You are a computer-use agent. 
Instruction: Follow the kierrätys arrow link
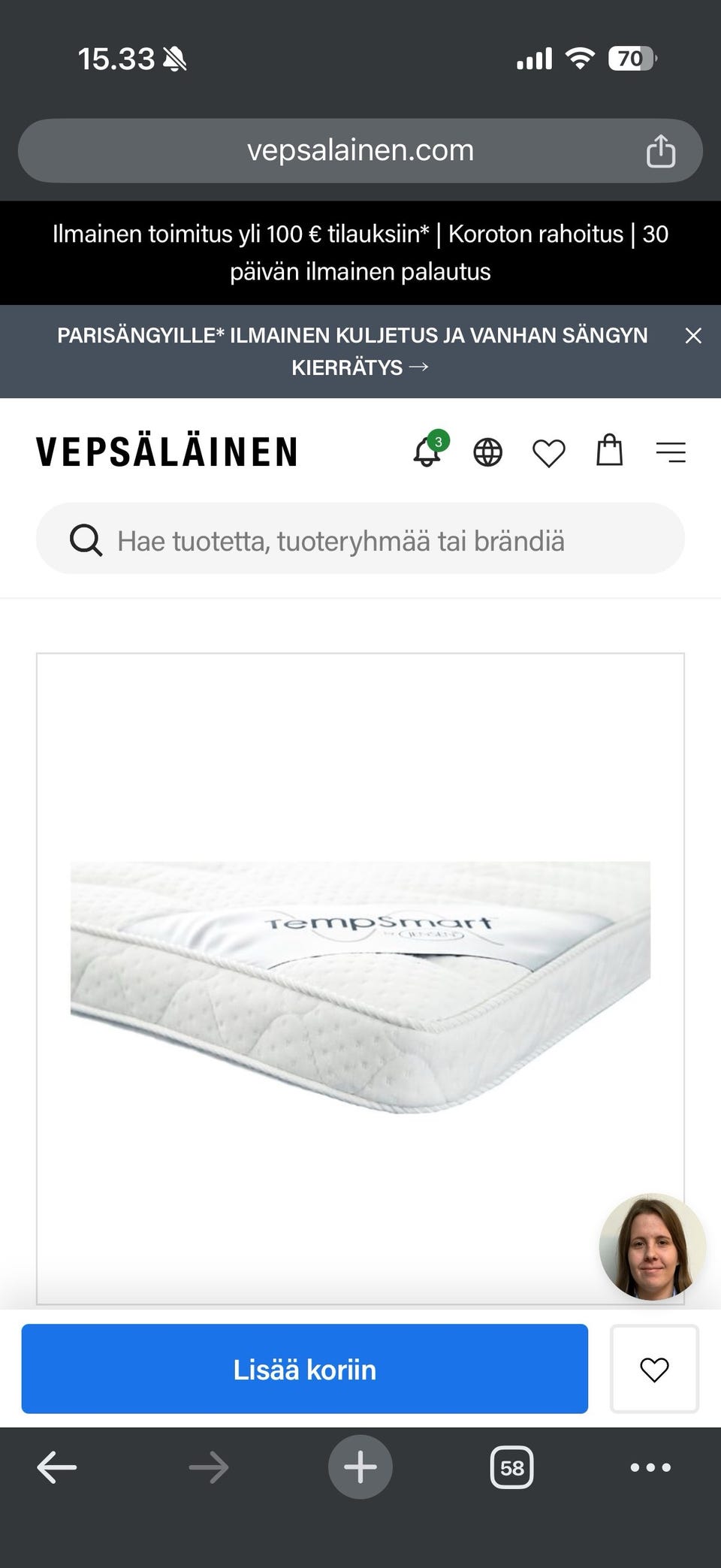[x=421, y=367]
